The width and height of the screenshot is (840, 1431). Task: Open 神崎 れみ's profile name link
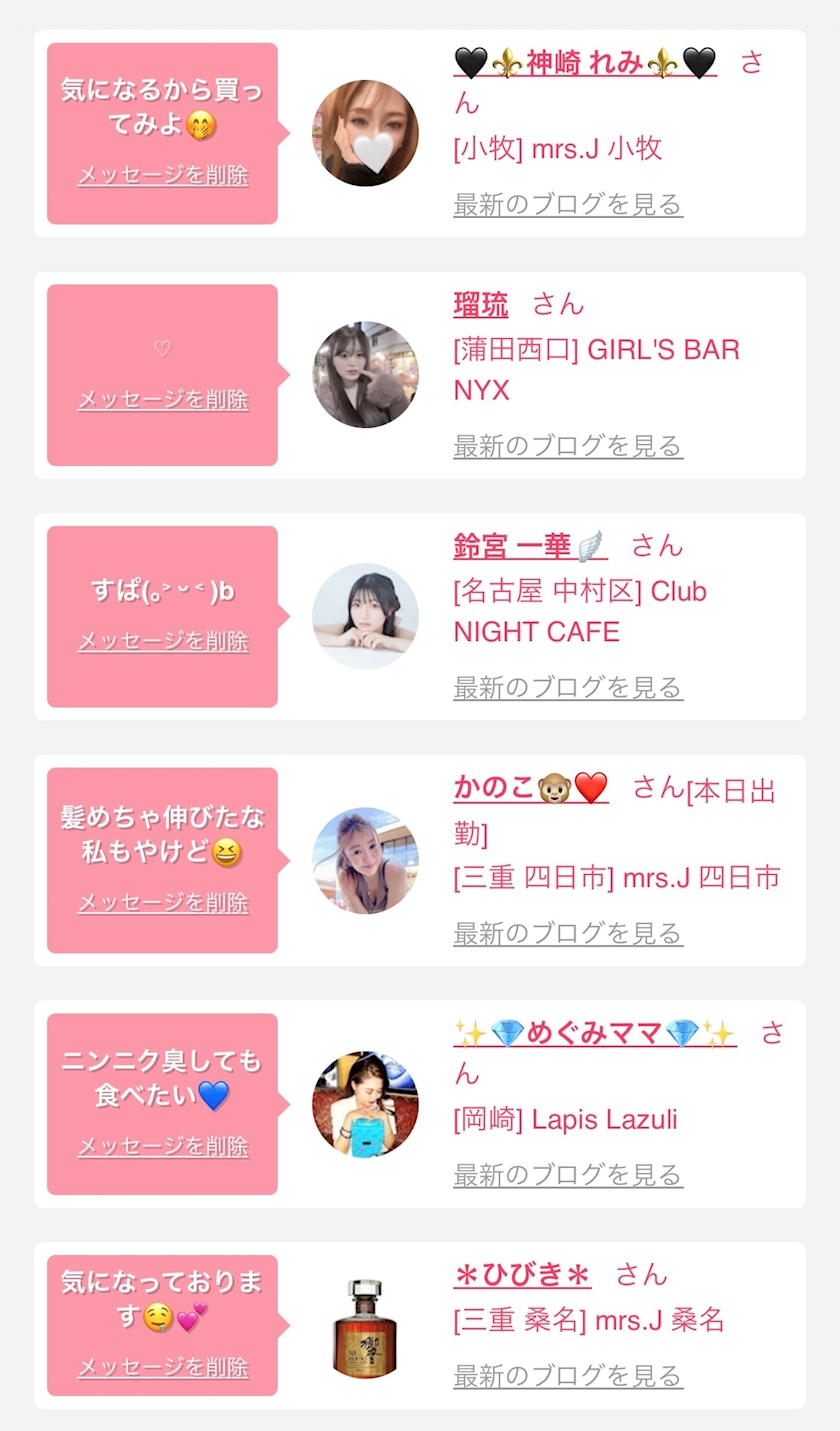(x=585, y=63)
